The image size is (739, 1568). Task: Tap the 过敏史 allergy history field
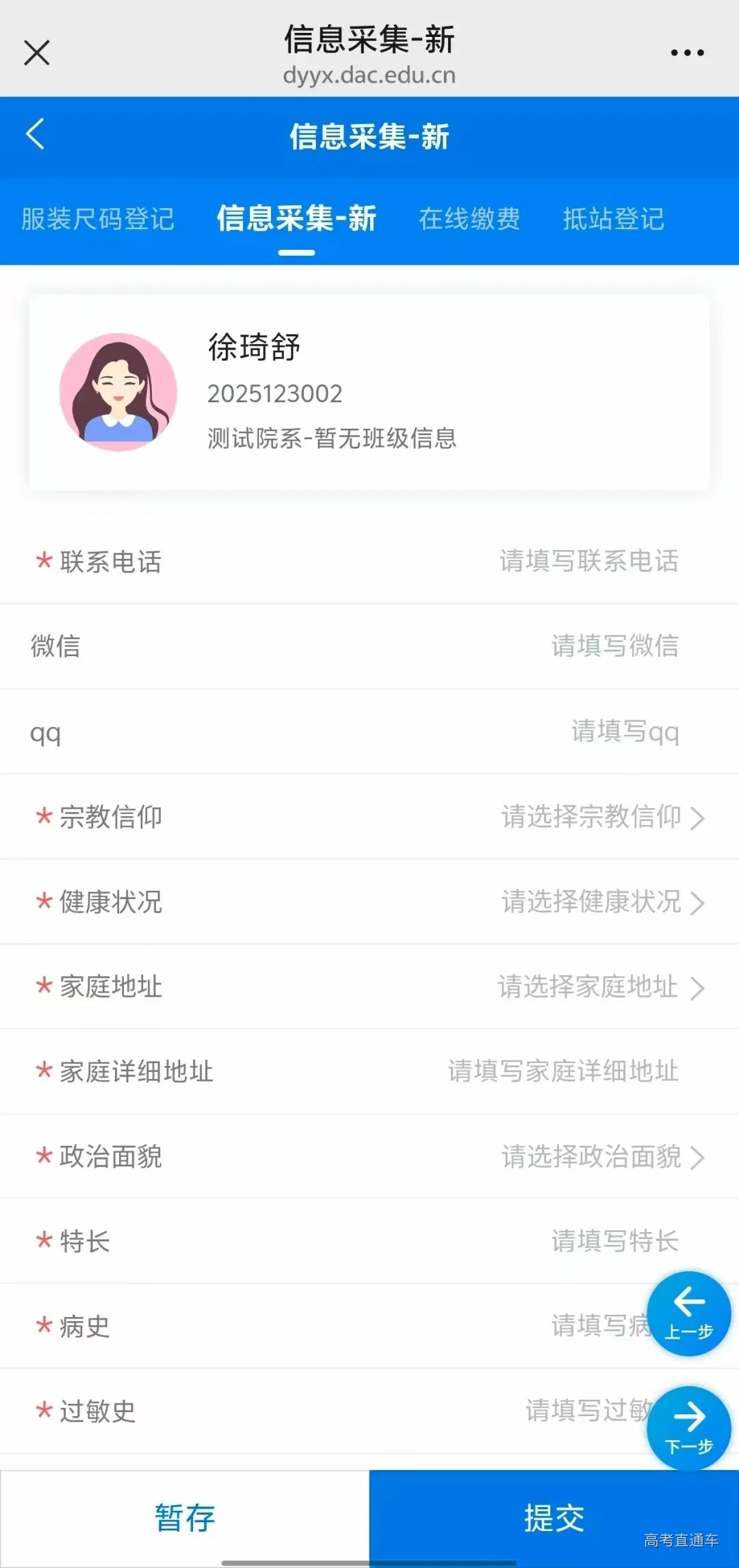point(587,1411)
